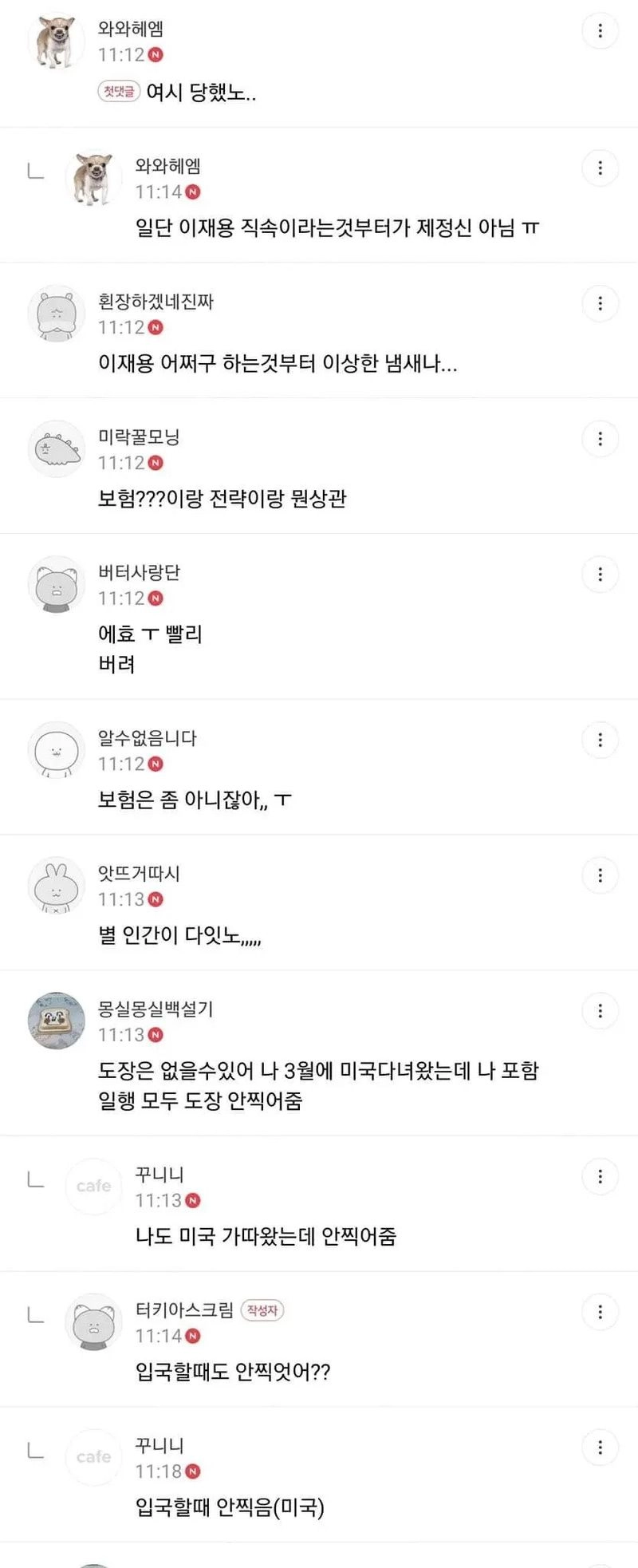Viewport: 638px width, 1568px height.
Task: Click 버터사랑단's cat avatar image
Action: 56,584
